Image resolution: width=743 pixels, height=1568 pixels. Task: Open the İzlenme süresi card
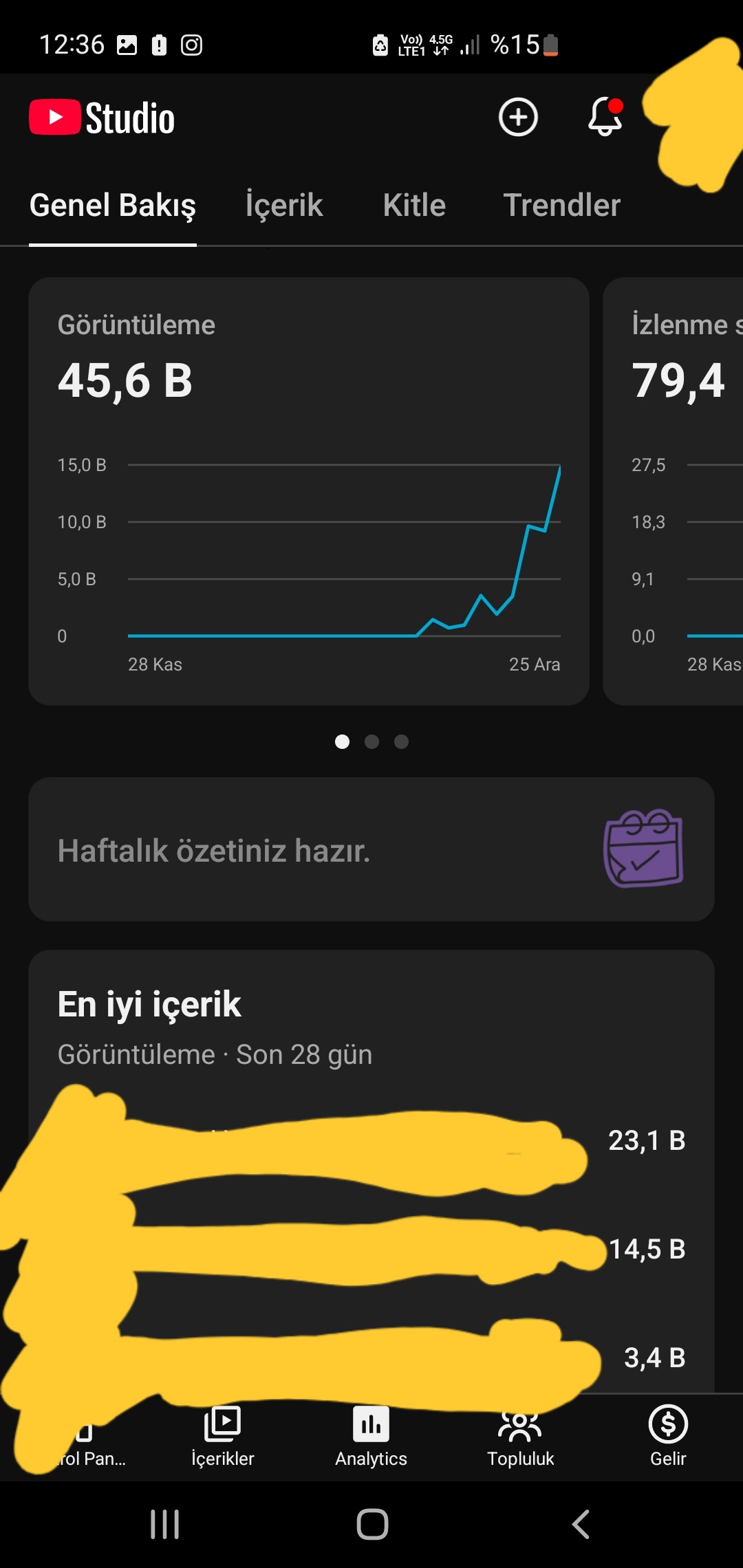click(673, 491)
